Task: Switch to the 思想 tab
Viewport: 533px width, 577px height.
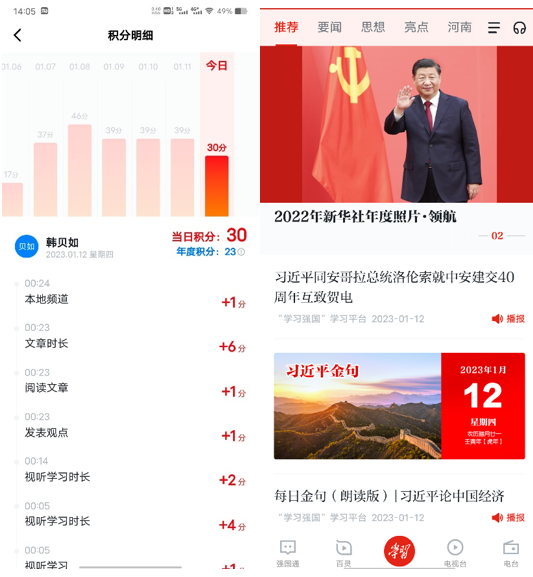Action: (x=373, y=27)
